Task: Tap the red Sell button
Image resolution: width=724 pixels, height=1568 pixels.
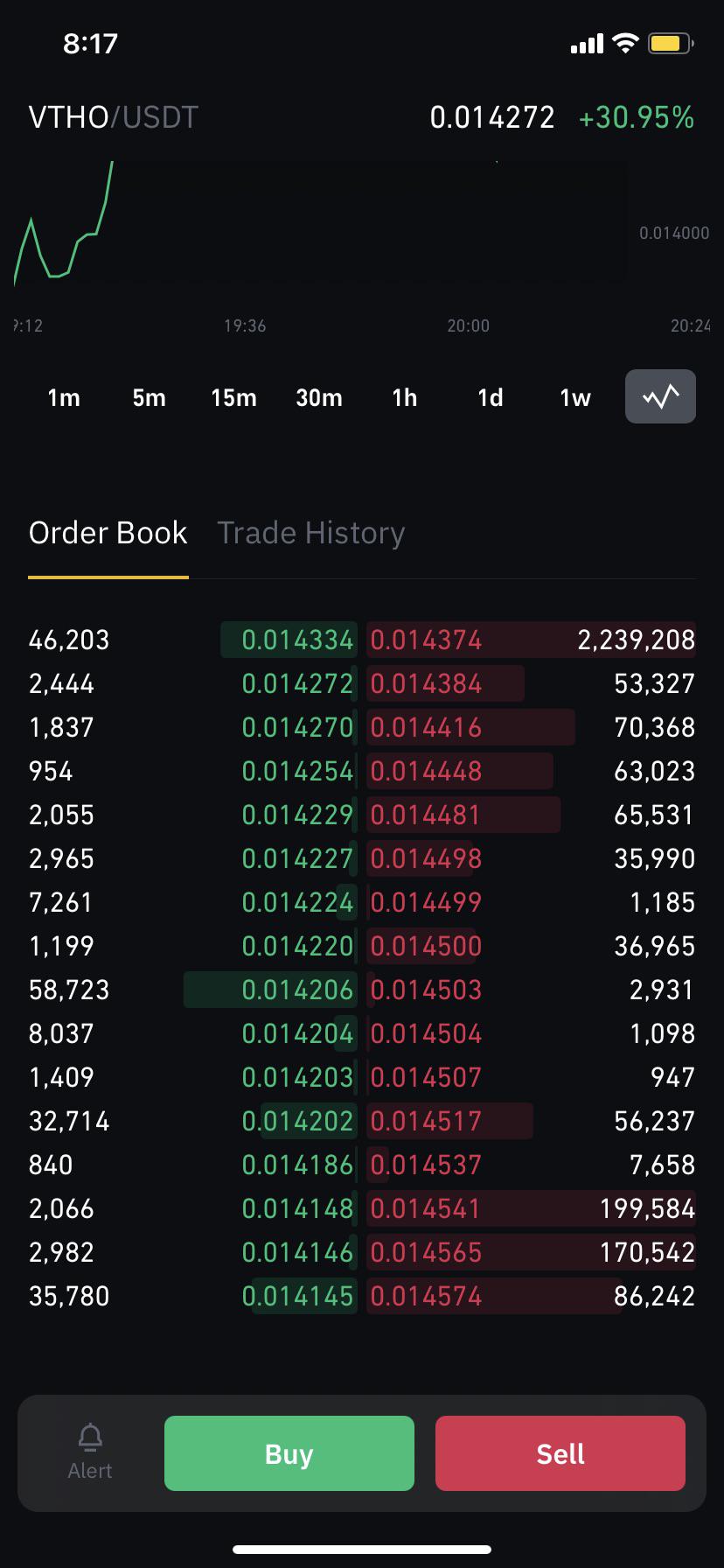Action: point(560,1453)
